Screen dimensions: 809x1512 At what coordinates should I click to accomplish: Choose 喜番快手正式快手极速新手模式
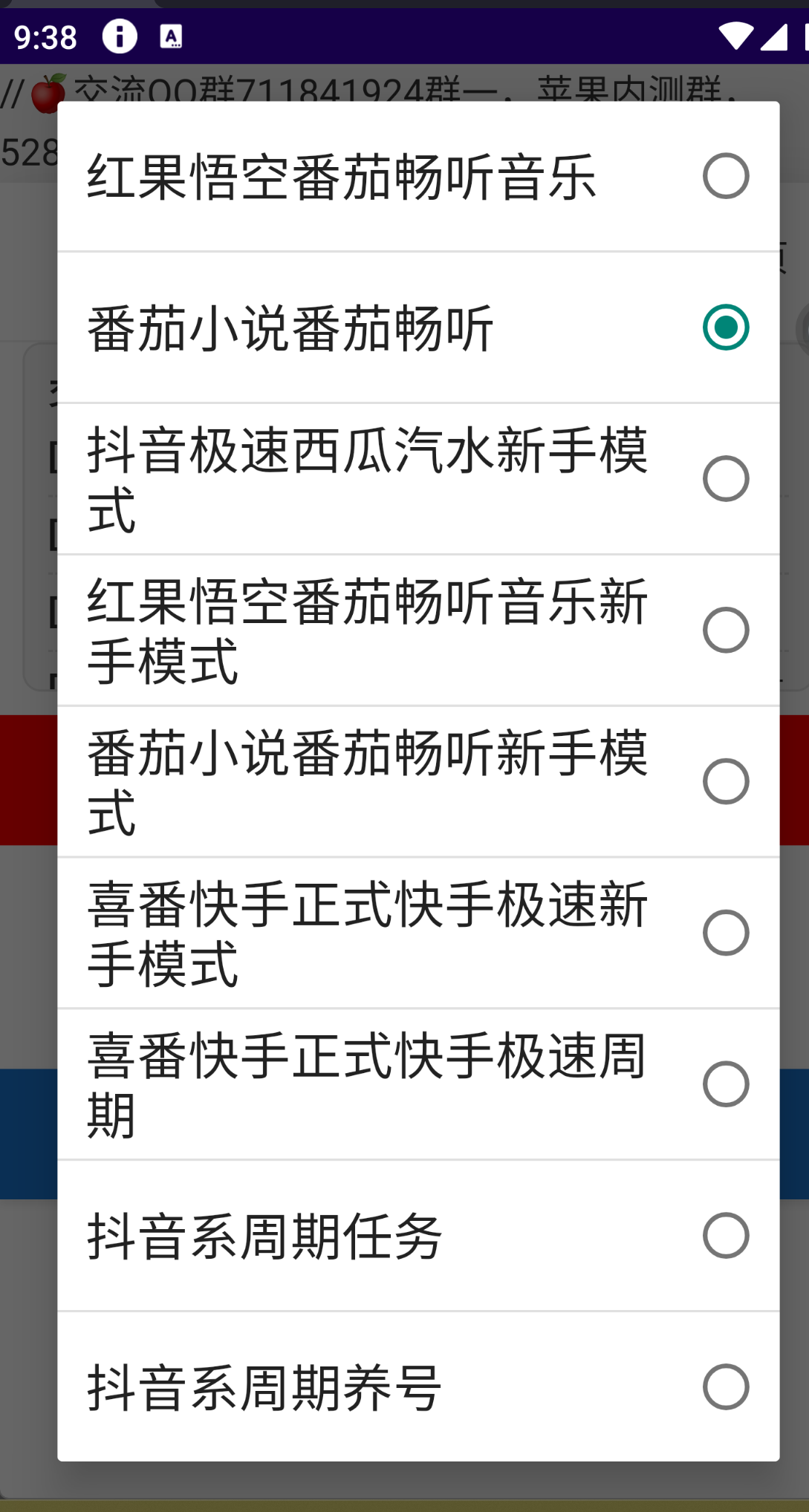[x=418, y=933]
